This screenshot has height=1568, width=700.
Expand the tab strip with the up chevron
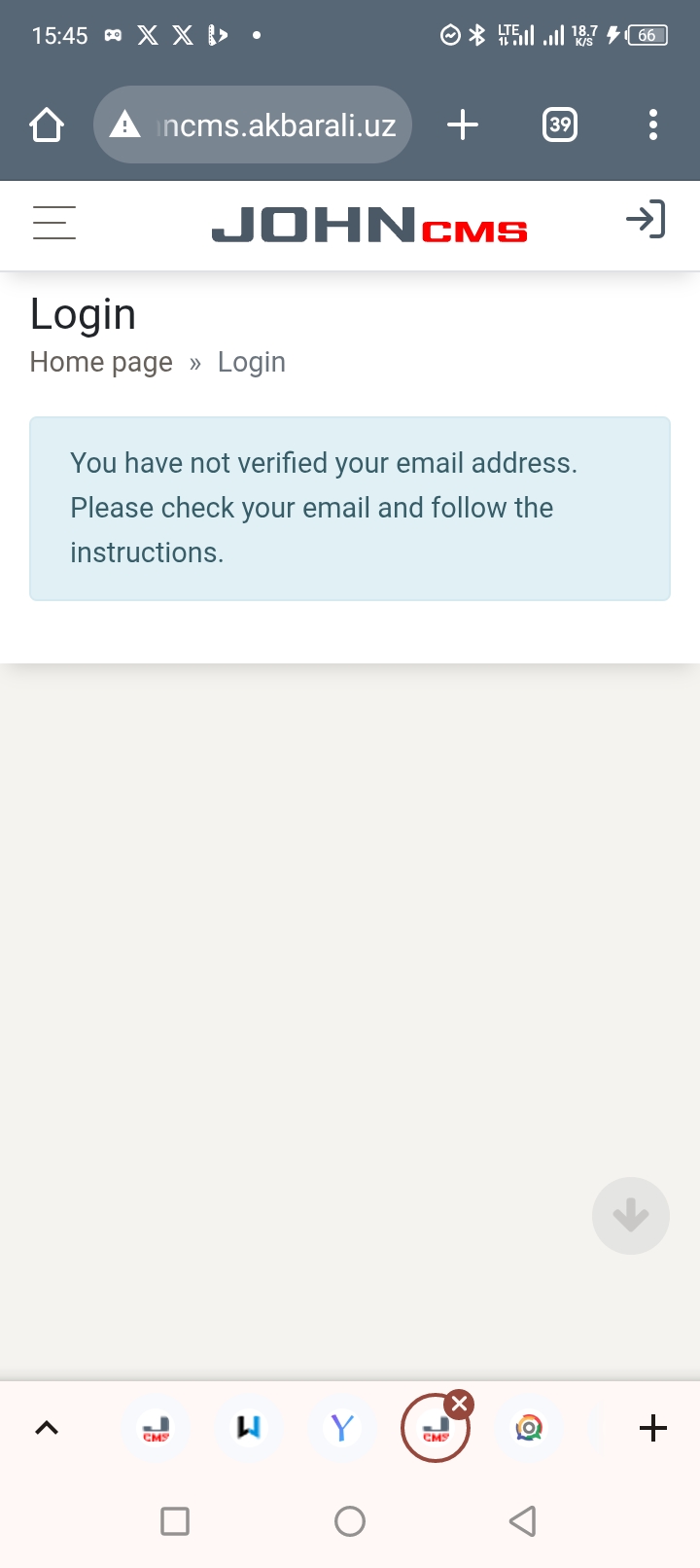point(47,1428)
